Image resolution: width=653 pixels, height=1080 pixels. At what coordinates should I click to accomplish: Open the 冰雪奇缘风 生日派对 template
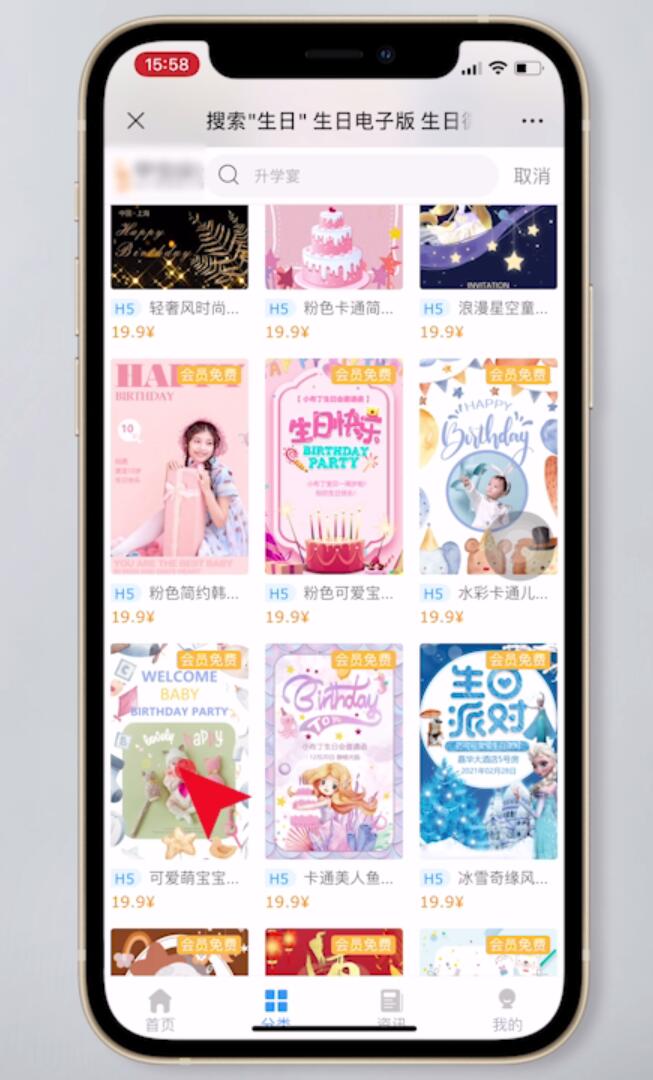[x=488, y=751]
